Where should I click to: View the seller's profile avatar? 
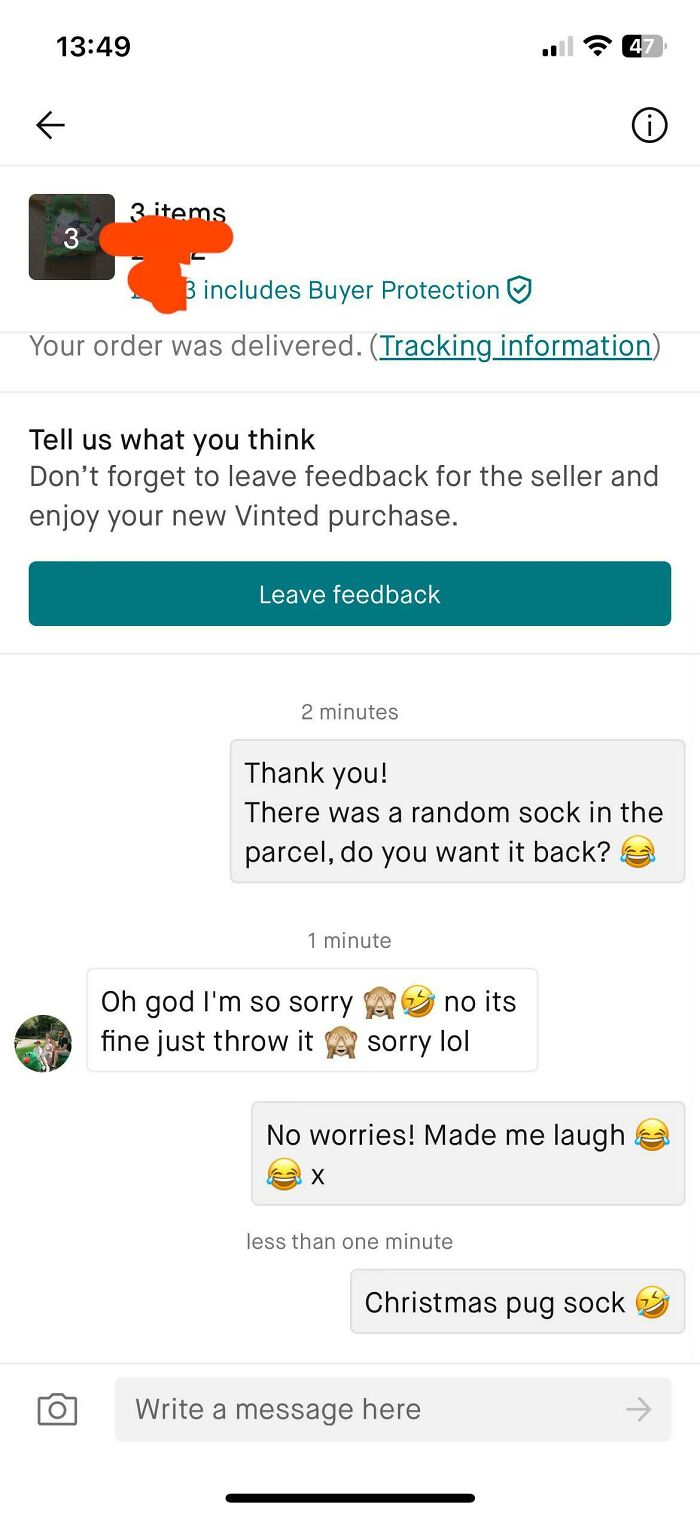point(43,1043)
